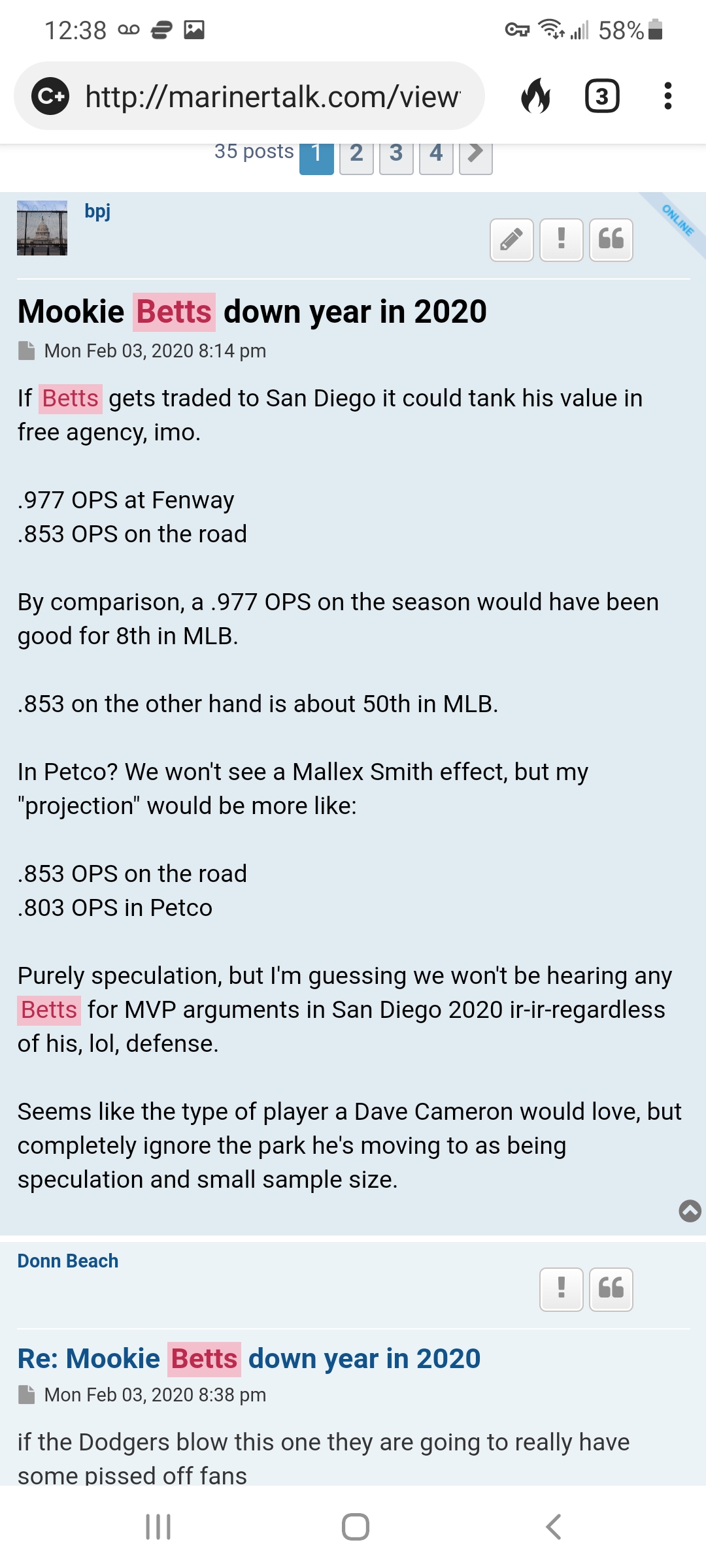Open the tab switcher showing 3 tabs
The image size is (706, 1568).
pos(601,97)
